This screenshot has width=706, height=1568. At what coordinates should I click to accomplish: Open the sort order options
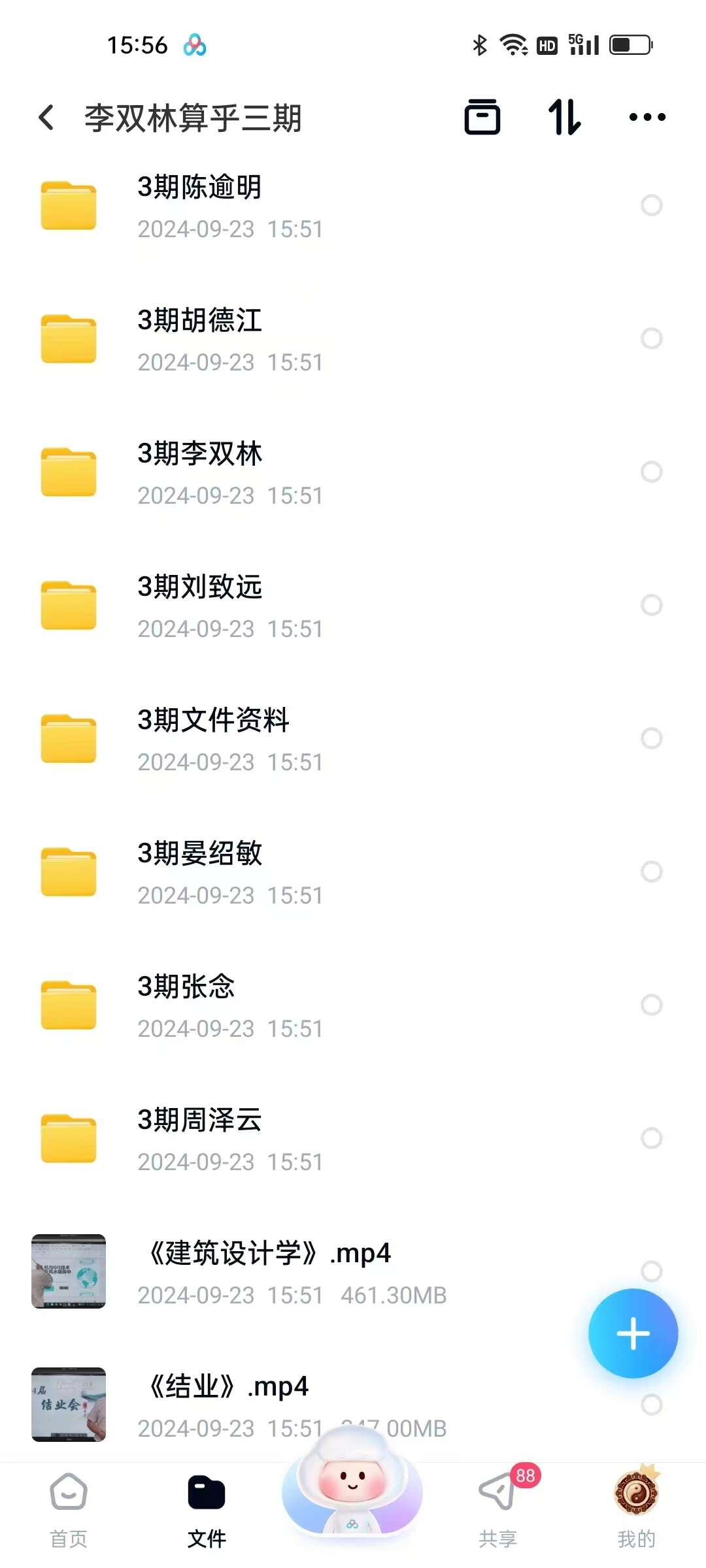[564, 118]
